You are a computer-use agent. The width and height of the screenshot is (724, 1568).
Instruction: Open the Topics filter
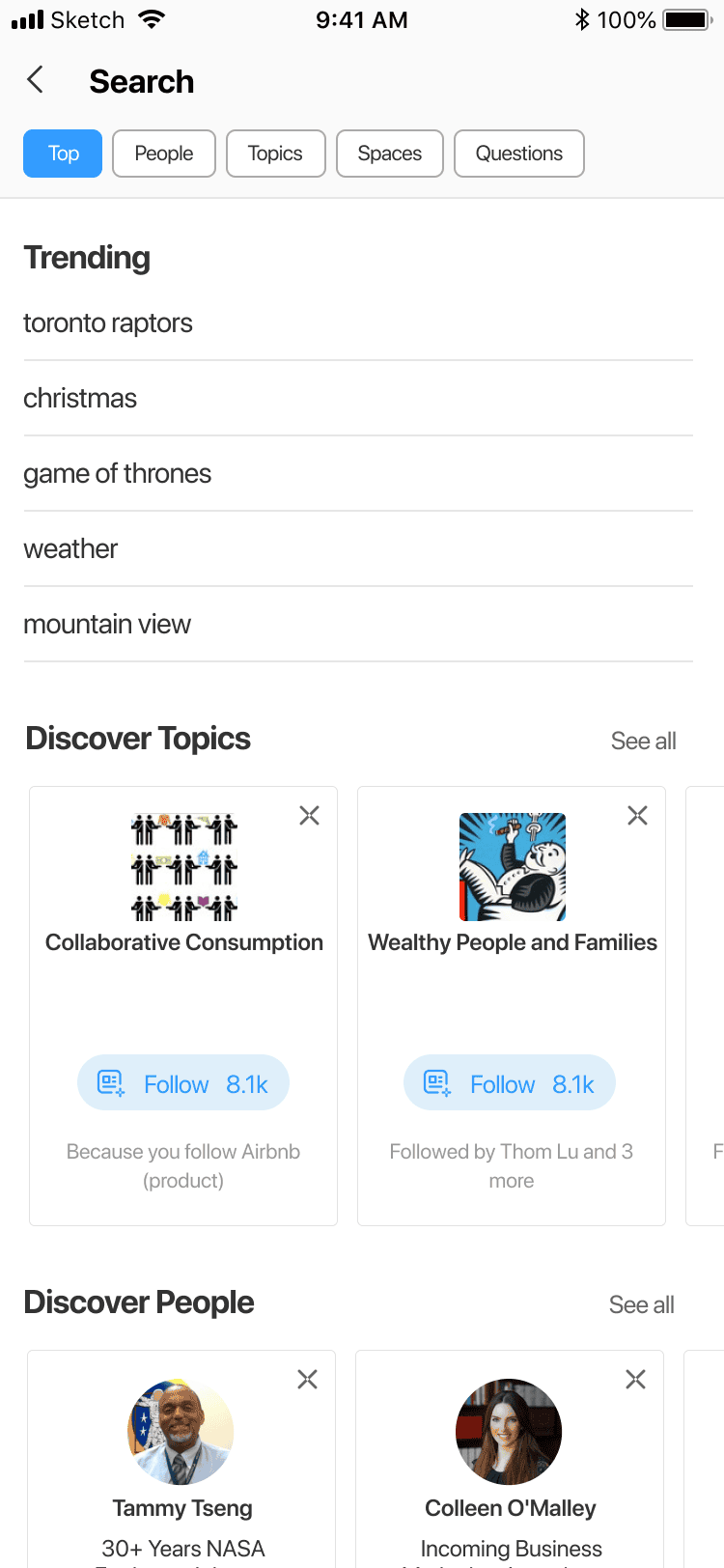(275, 153)
